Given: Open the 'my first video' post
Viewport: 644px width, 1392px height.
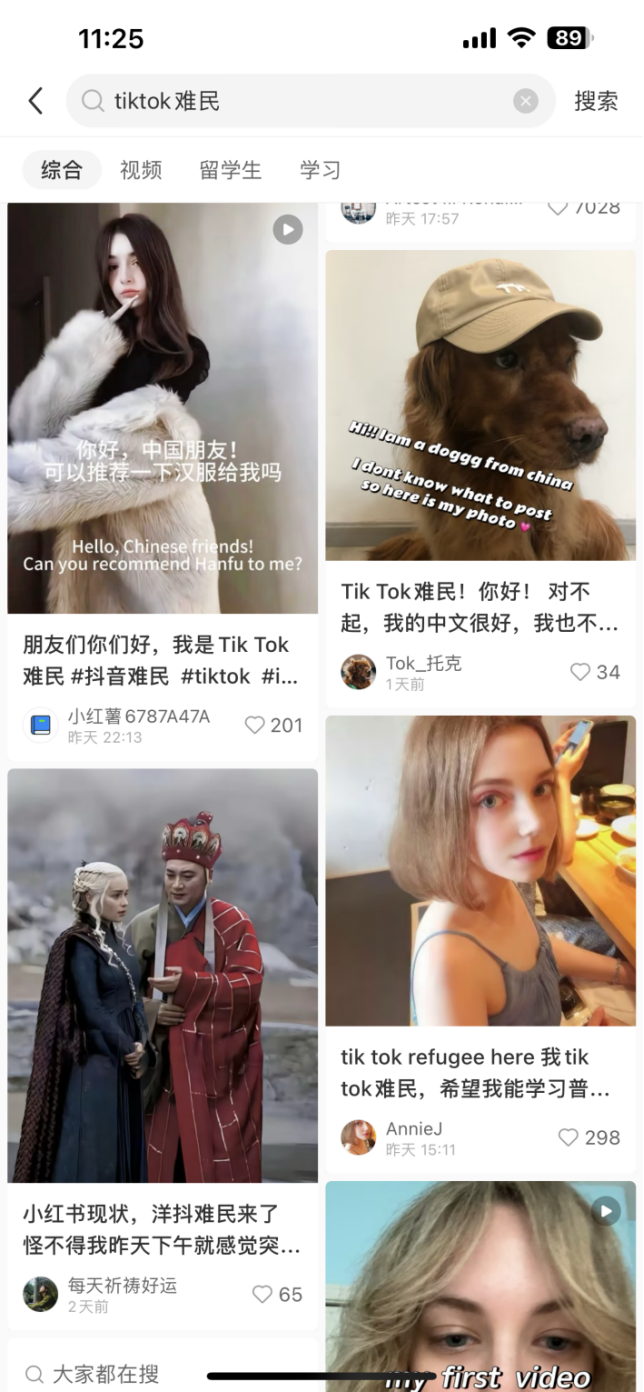Looking at the screenshot, I should click(480, 1290).
